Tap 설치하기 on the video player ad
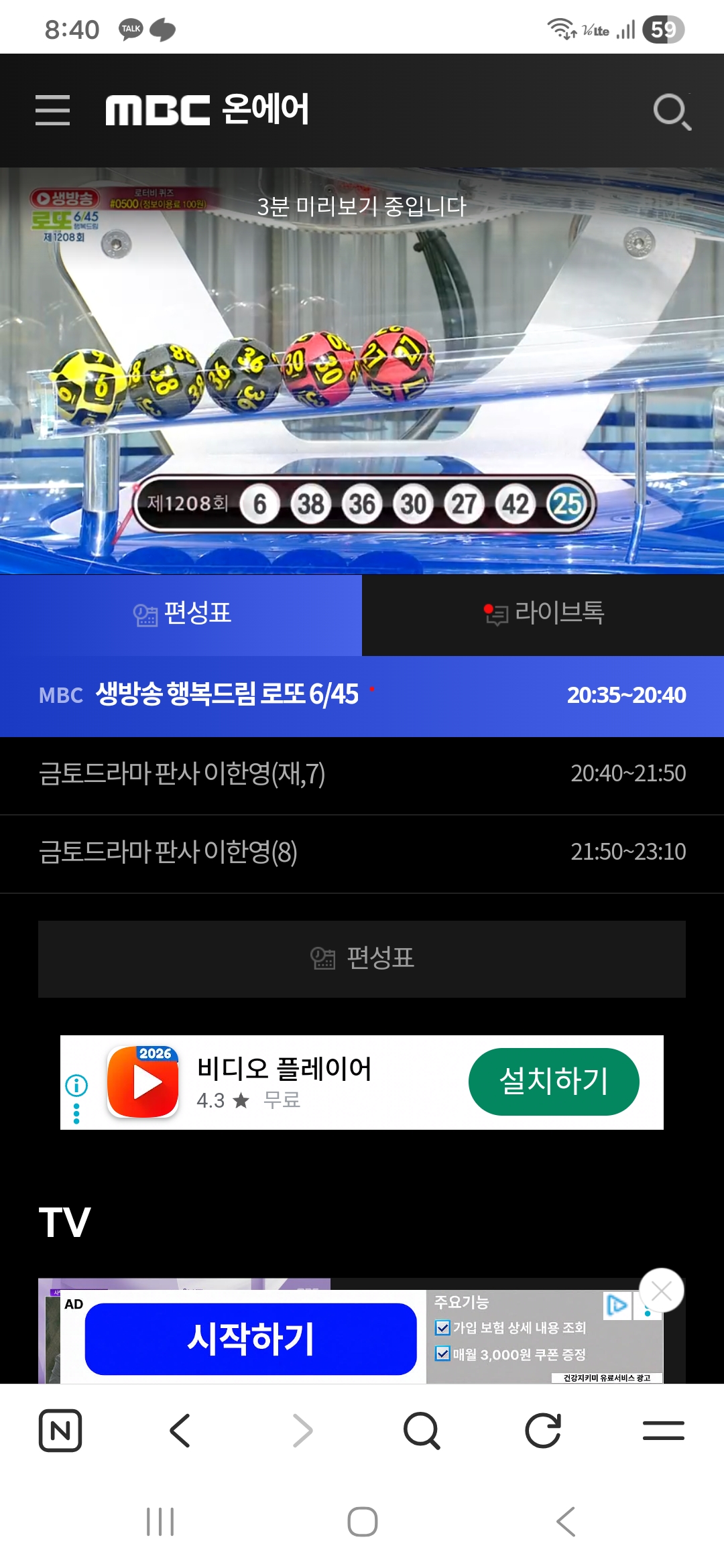This screenshot has width=724, height=1568. (554, 1082)
